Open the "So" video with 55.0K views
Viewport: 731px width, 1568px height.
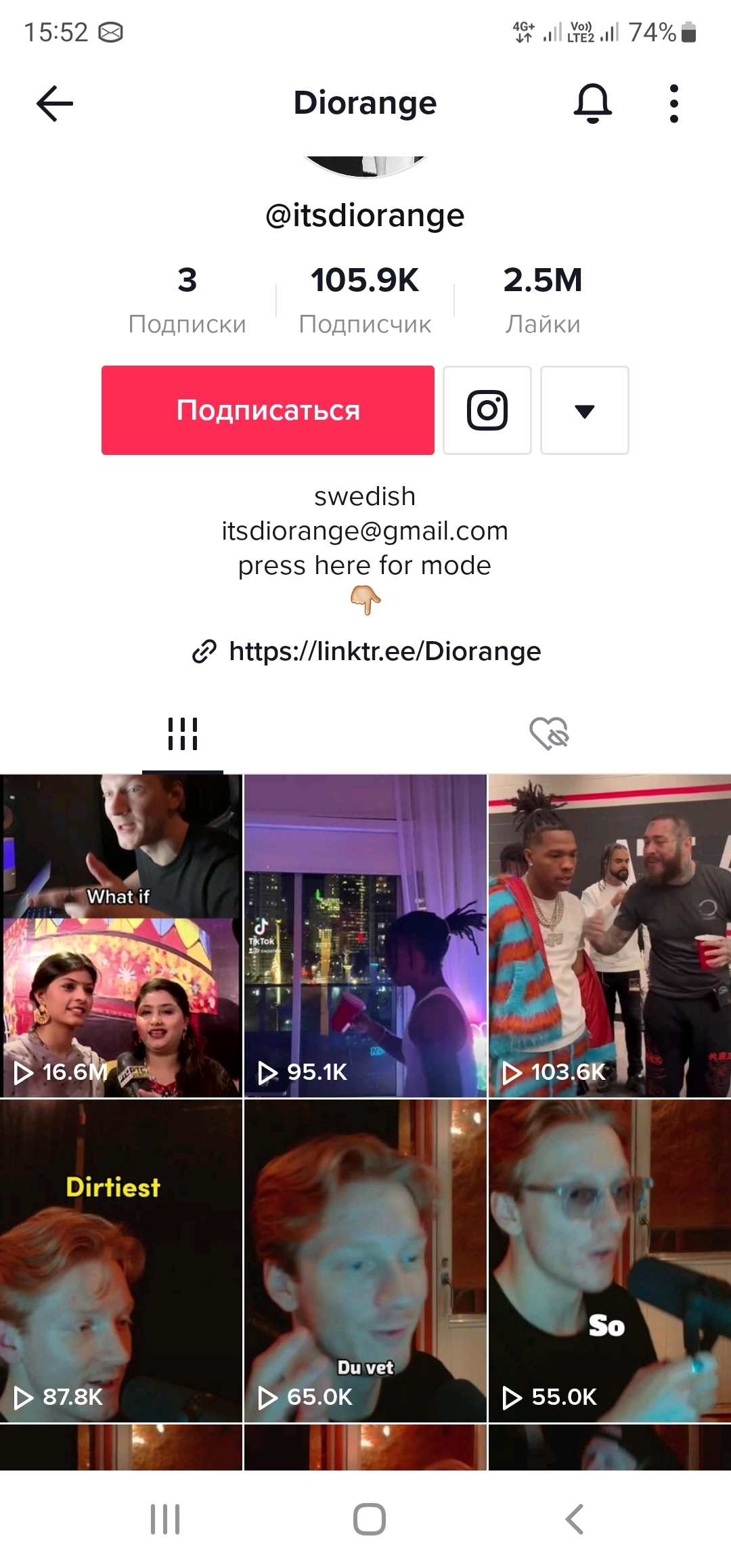point(609,1261)
